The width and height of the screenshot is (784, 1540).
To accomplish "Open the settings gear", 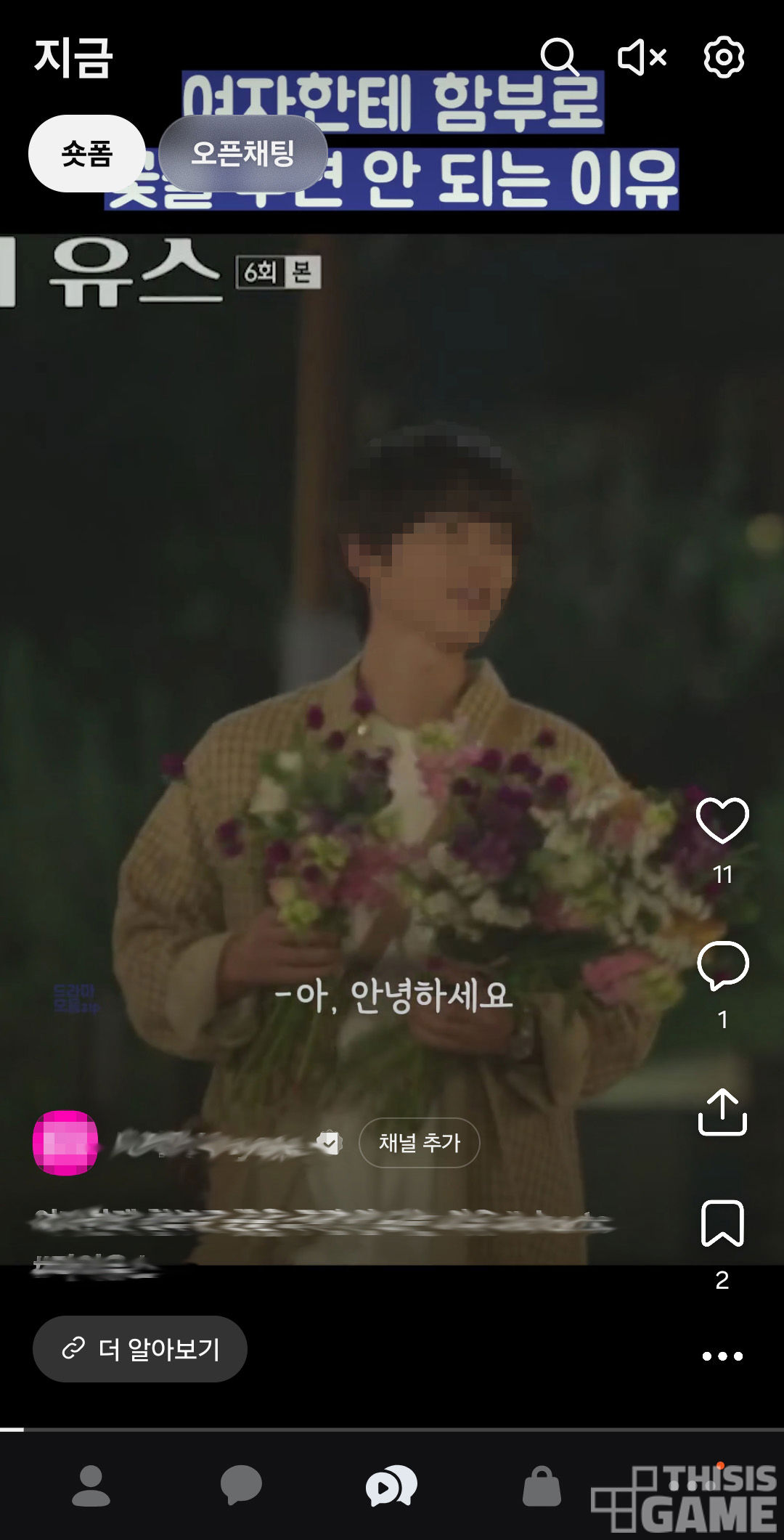I will point(724,57).
